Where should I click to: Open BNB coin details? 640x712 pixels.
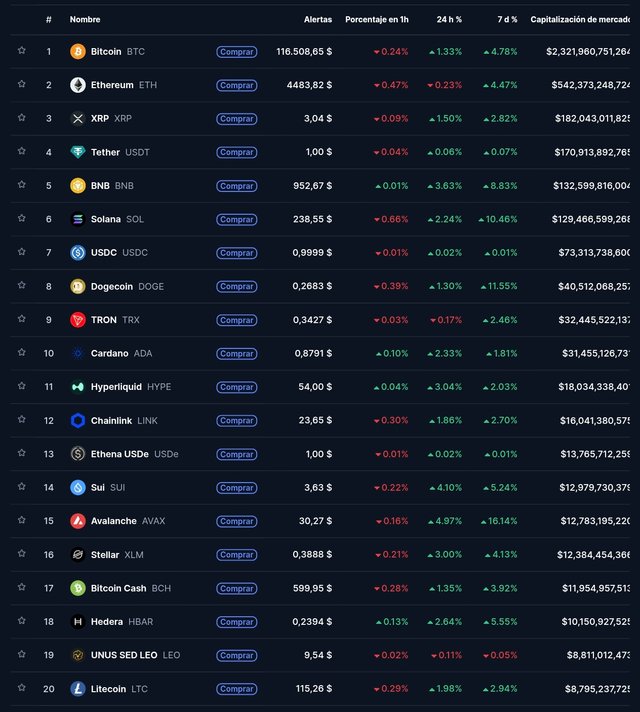[100, 186]
